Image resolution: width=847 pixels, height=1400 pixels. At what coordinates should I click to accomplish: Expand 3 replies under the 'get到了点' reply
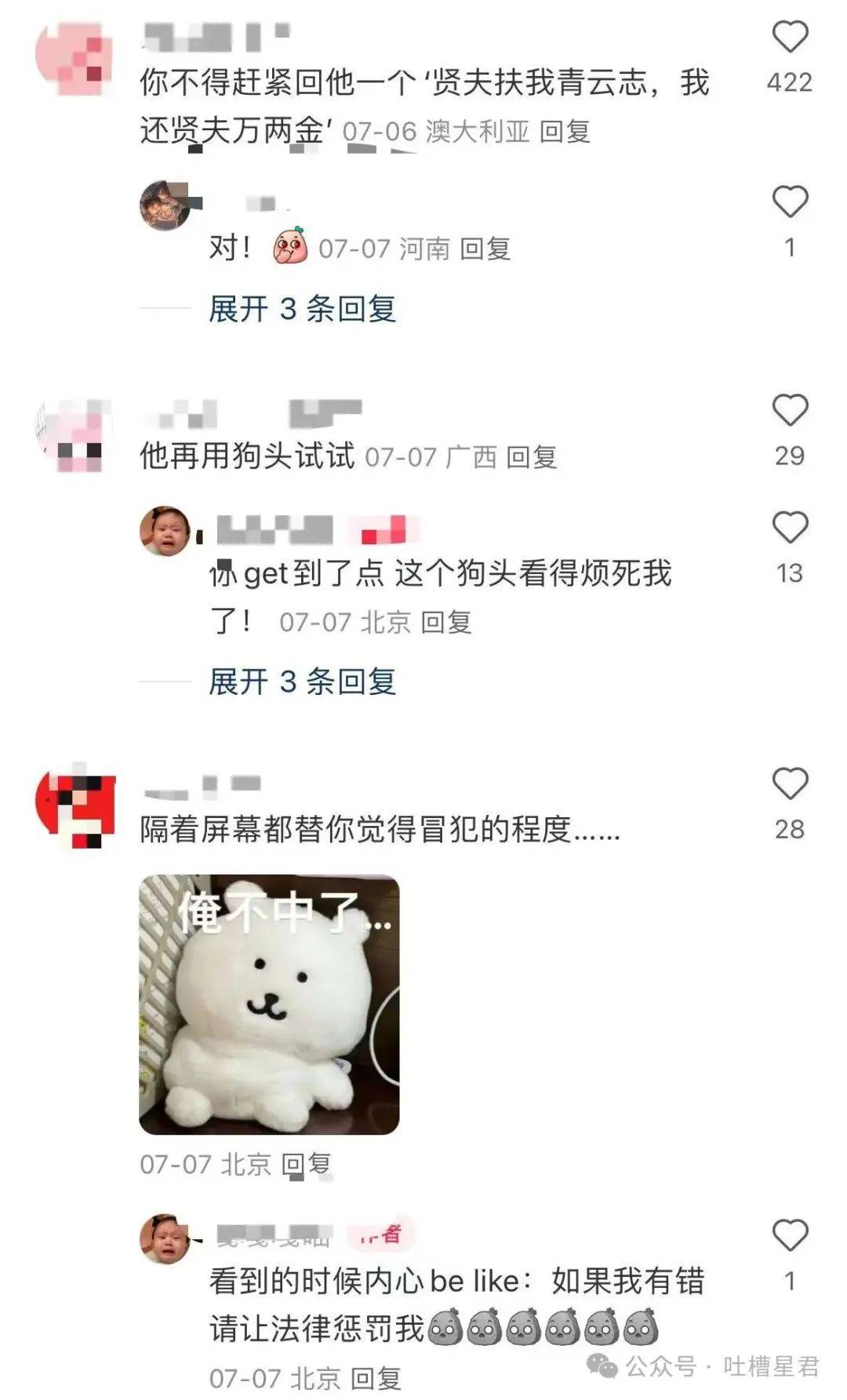coord(302,682)
